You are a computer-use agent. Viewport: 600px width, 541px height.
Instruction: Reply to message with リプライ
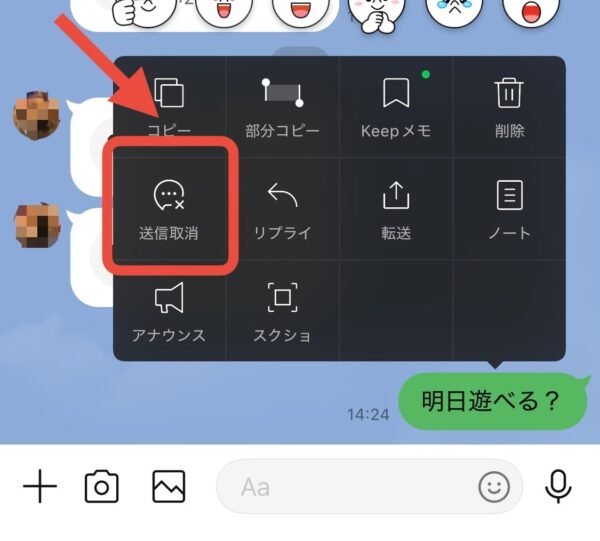(x=282, y=208)
